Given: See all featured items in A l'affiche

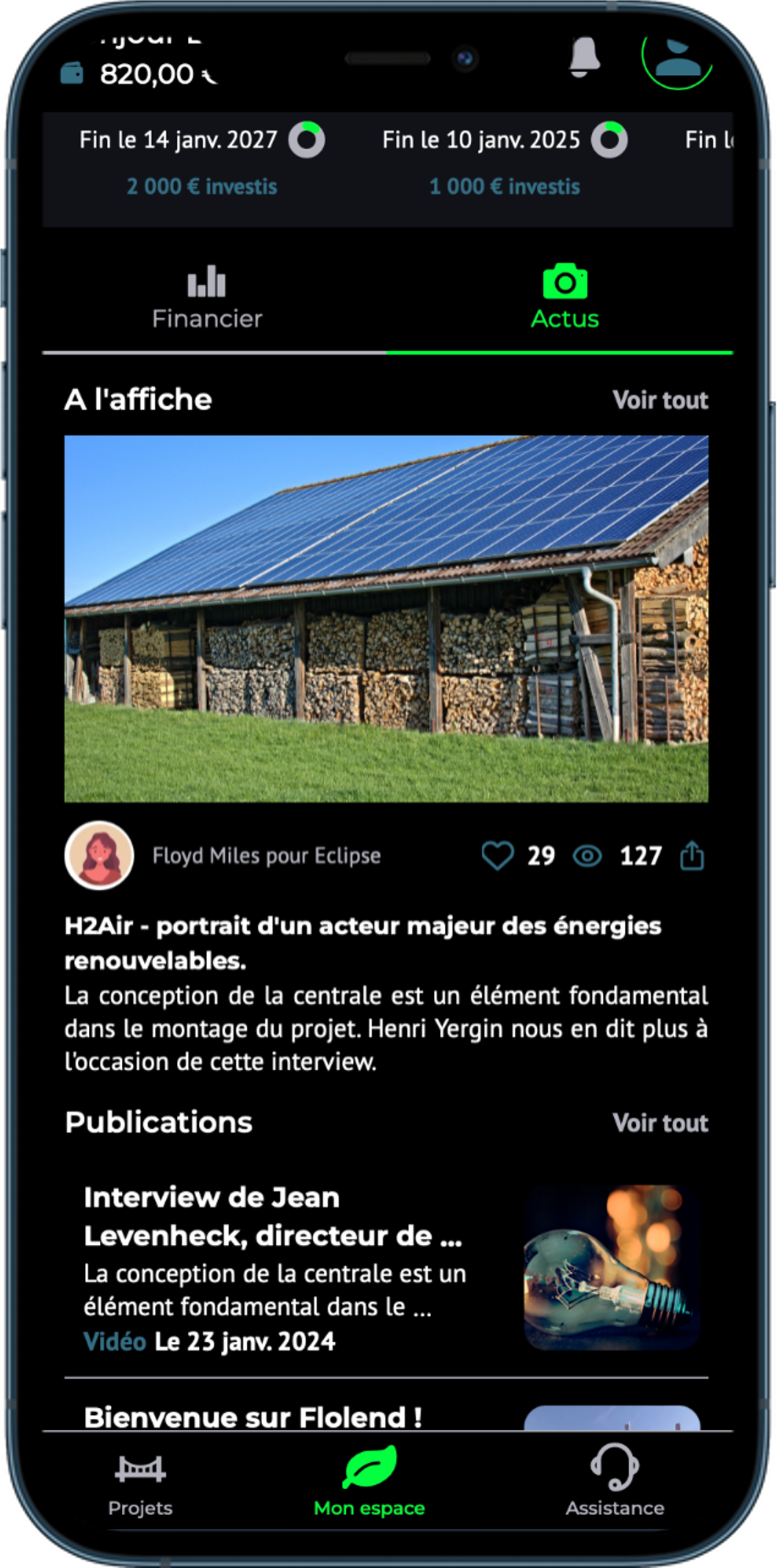Looking at the screenshot, I should click(659, 400).
